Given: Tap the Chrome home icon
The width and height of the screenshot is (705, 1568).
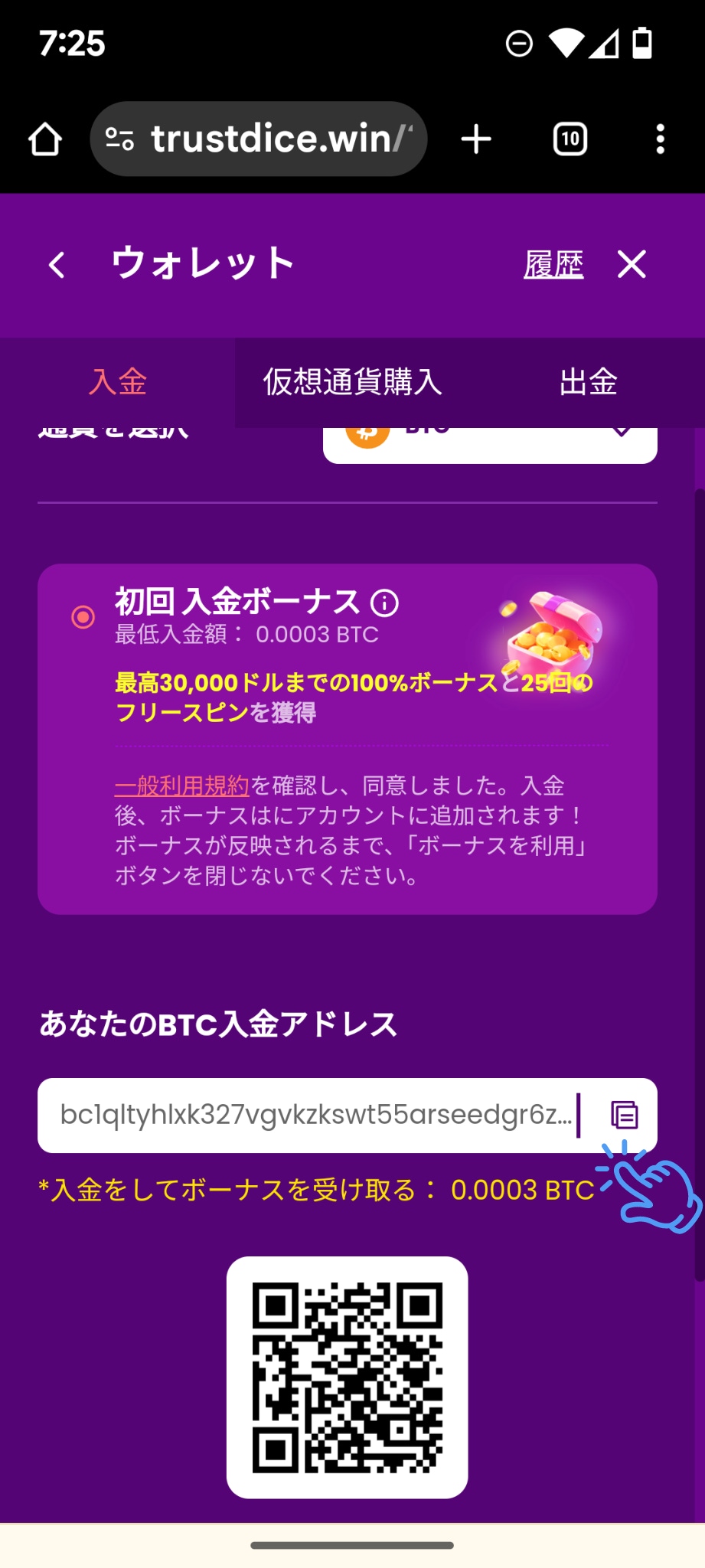Looking at the screenshot, I should (x=44, y=139).
